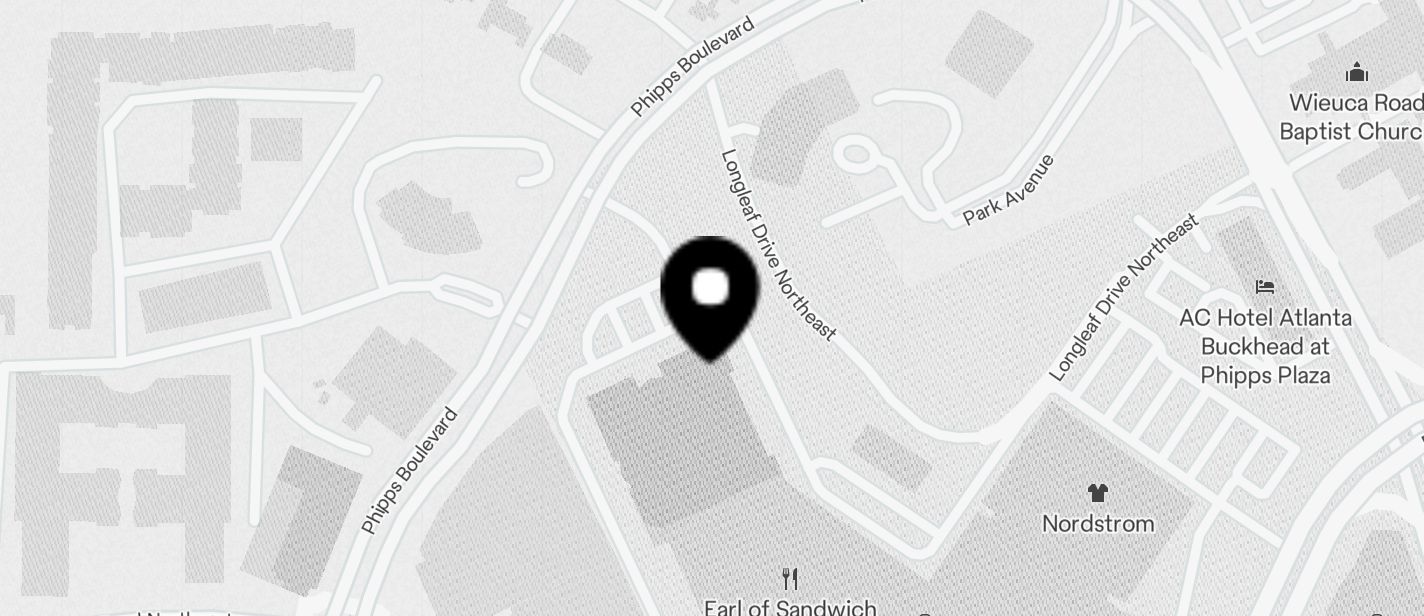Open Wieuca Road Baptist Church marker
The width and height of the screenshot is (1424, 616).
click(1357, 72)
